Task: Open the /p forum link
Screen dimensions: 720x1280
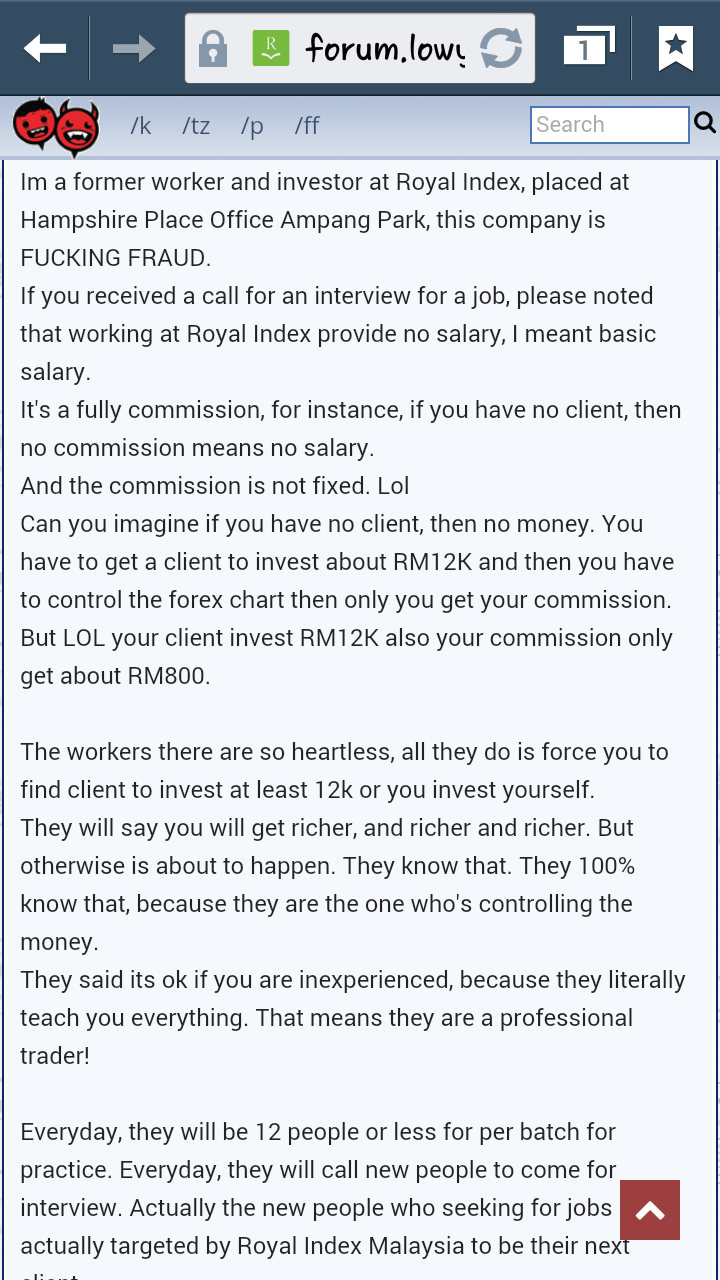Action: point(252,126)
